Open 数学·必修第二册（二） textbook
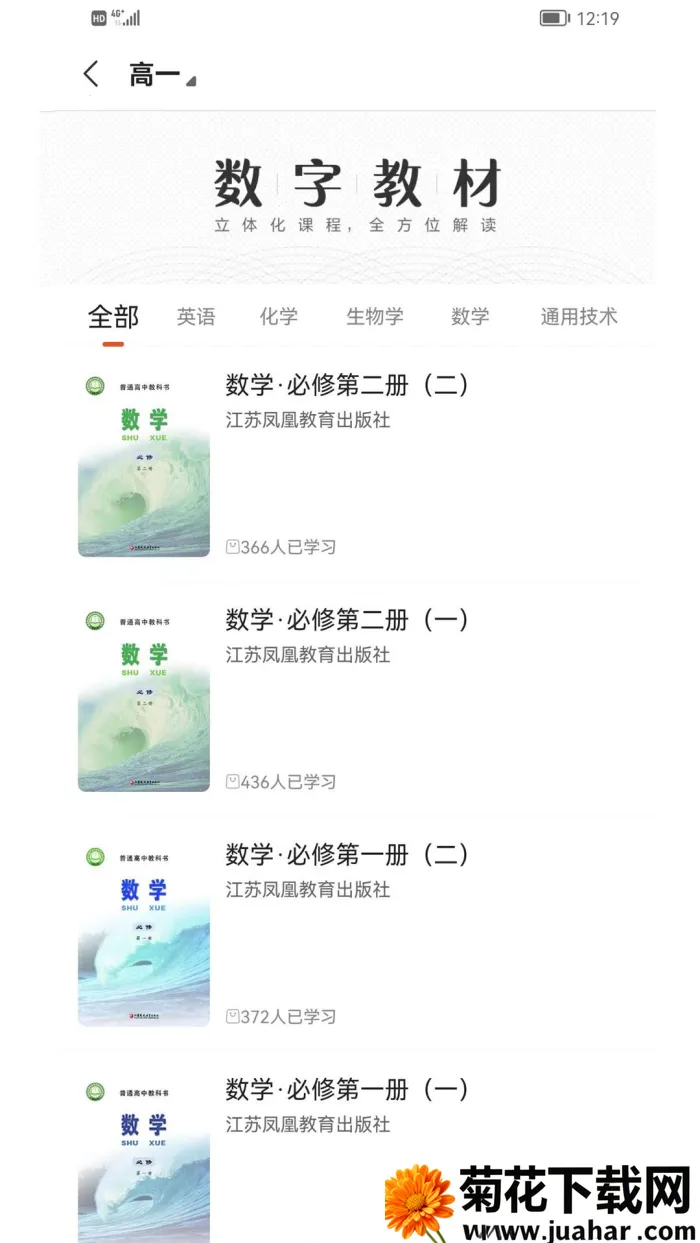This screenshot has height=1243, width=700. point(347,385)
